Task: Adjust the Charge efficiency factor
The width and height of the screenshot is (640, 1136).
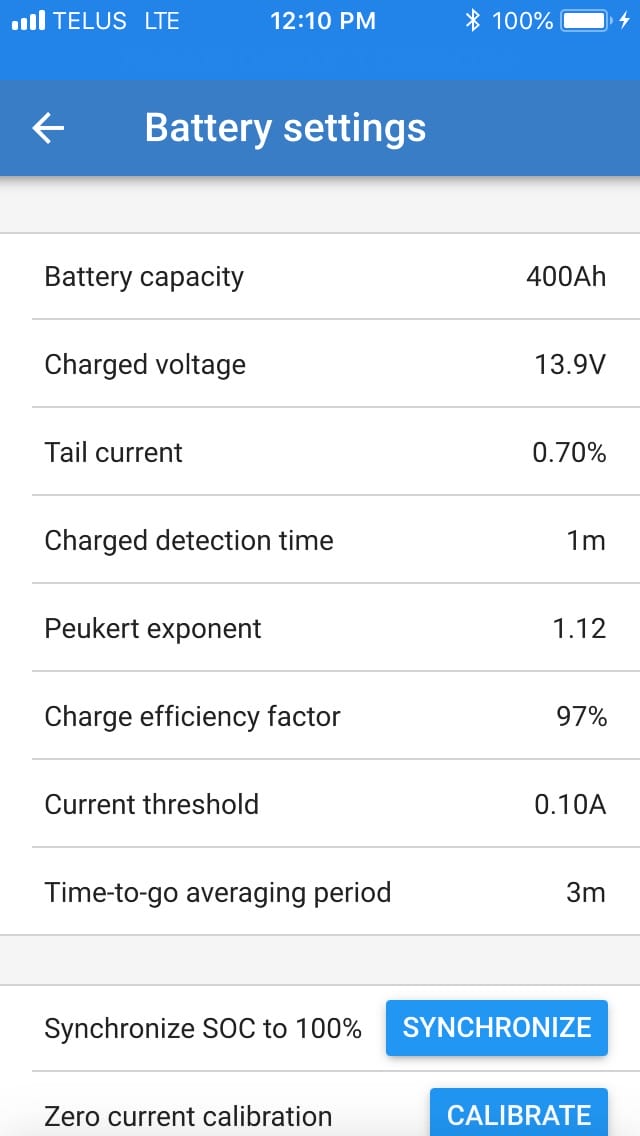Action: click(x=320, y=716)
